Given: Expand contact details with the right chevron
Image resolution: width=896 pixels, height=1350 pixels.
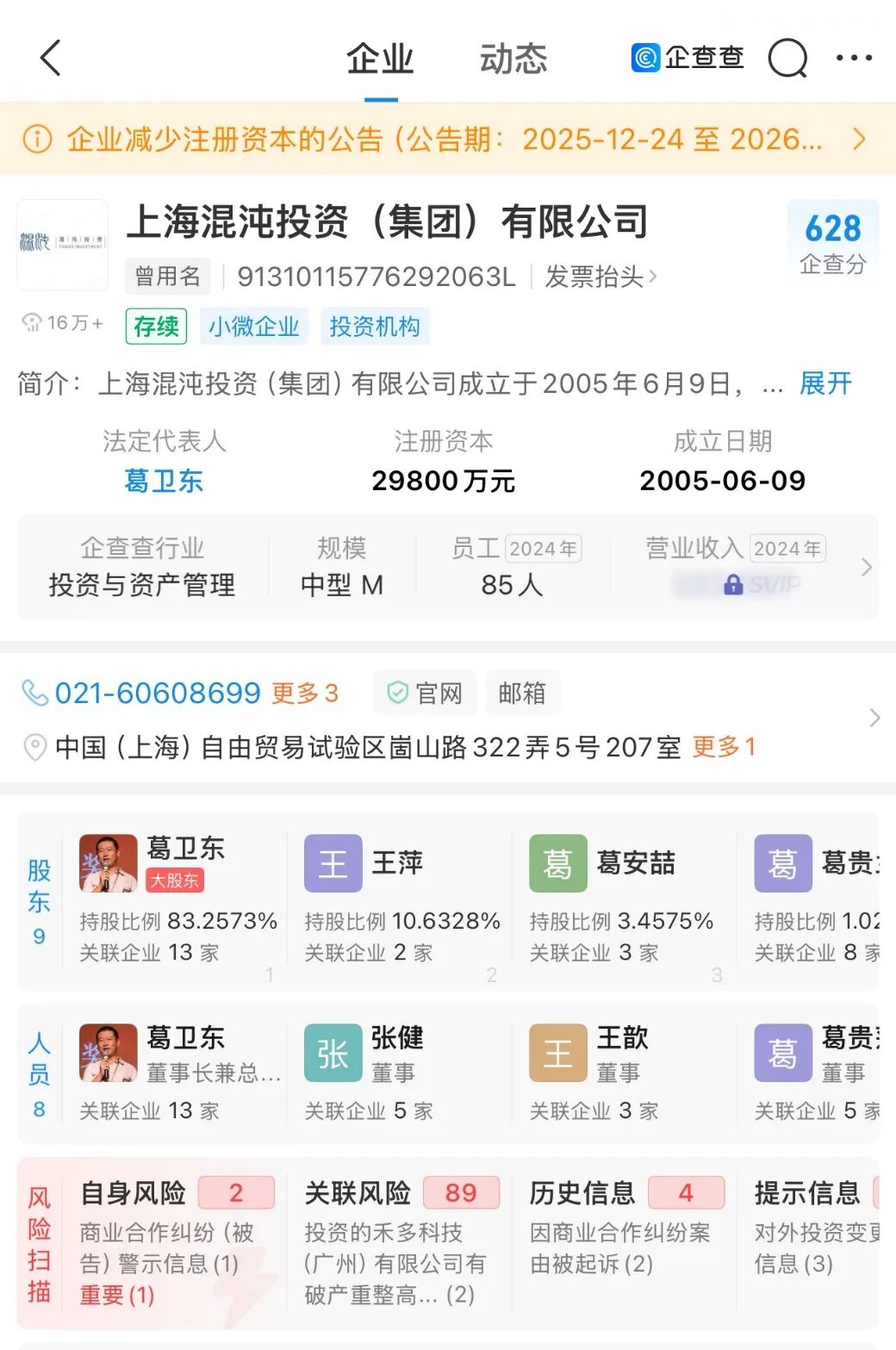Looking at the screenshot, I should pos(875,718).
